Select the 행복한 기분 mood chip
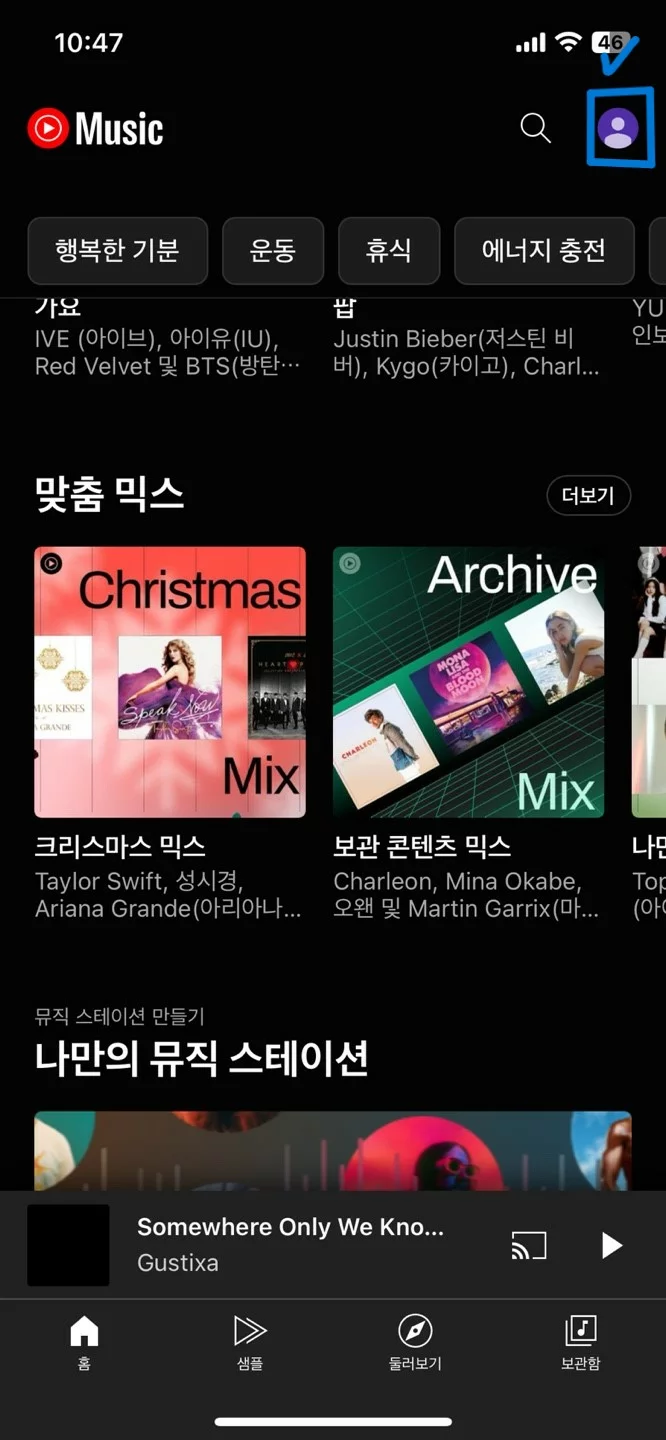Screen dimensions: 666x1440 (x=118, y=250)
